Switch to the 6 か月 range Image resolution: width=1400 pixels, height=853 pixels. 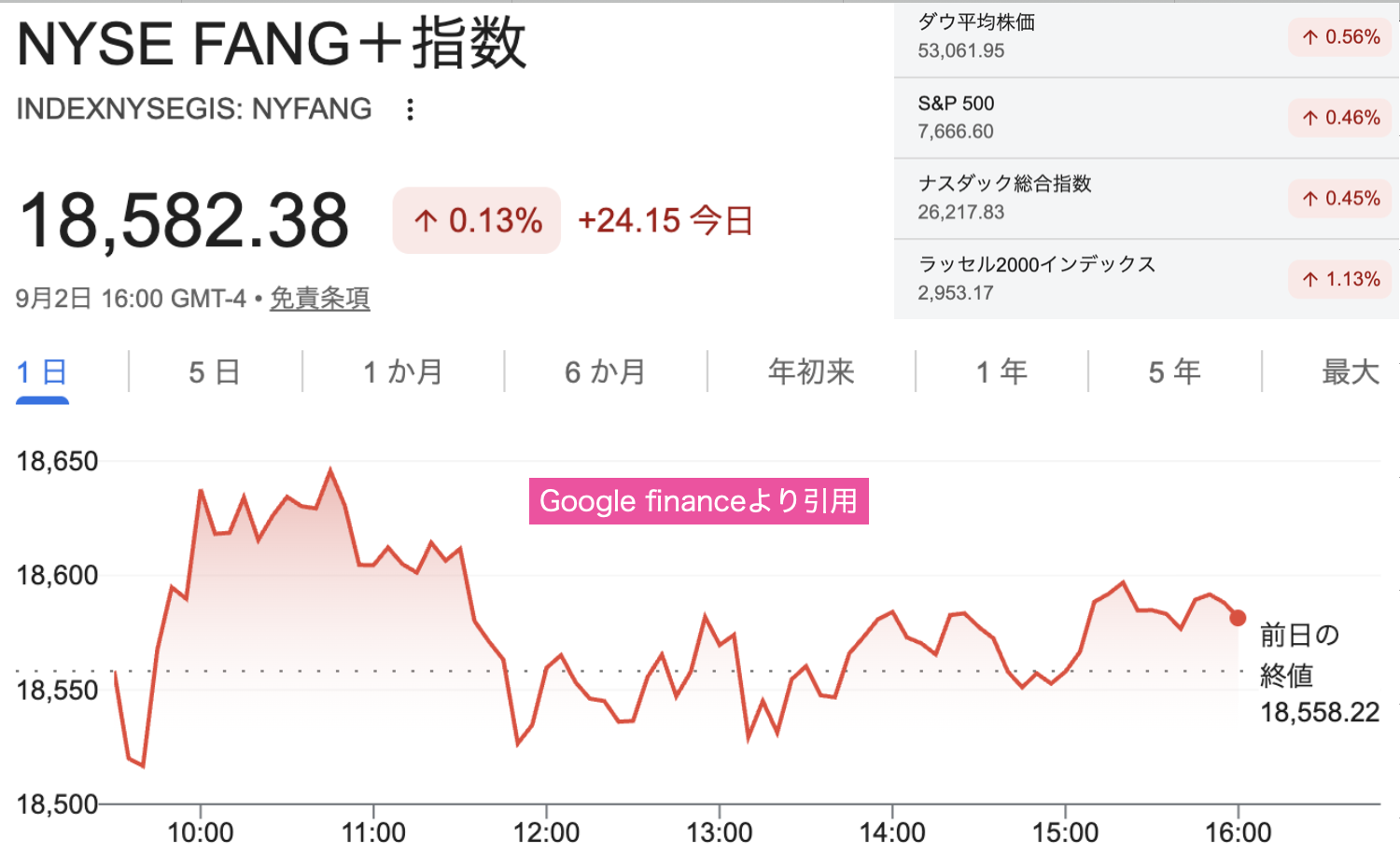point(605,372)
